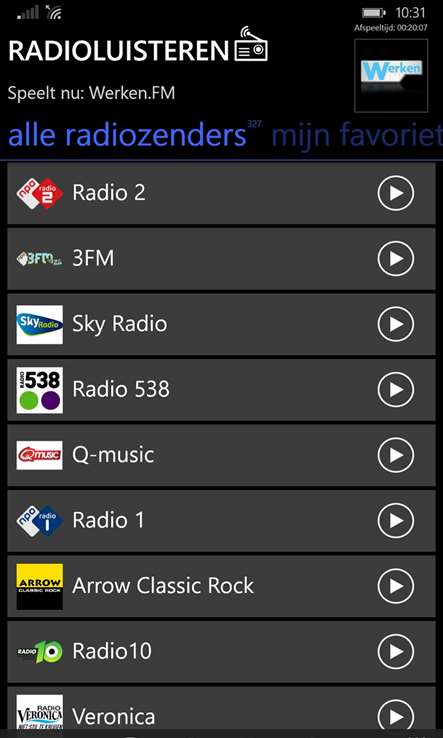Viewport: 443px width, 738px height.
Task: Play the Radio 2 station
Action: click(x=396, y=193)
